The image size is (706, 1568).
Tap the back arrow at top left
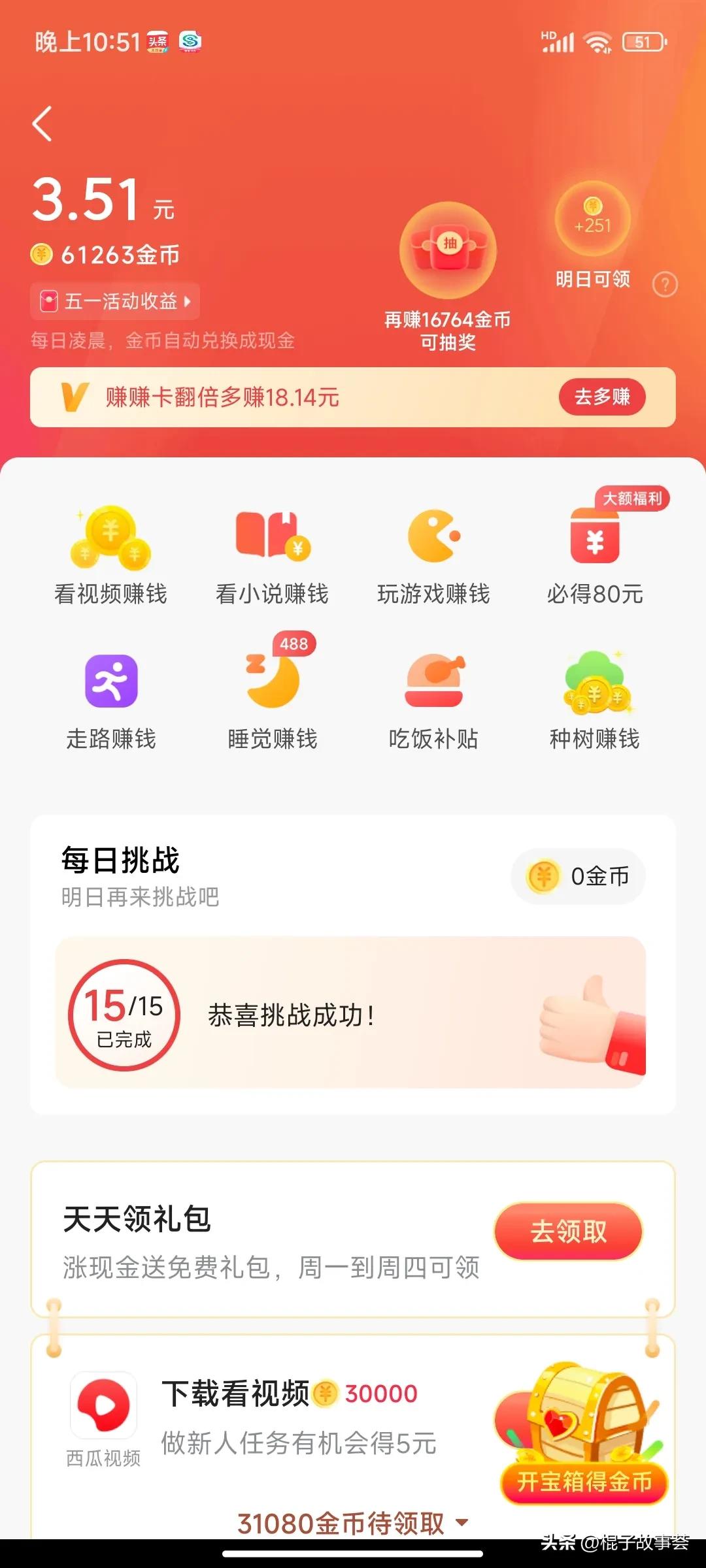41,124
